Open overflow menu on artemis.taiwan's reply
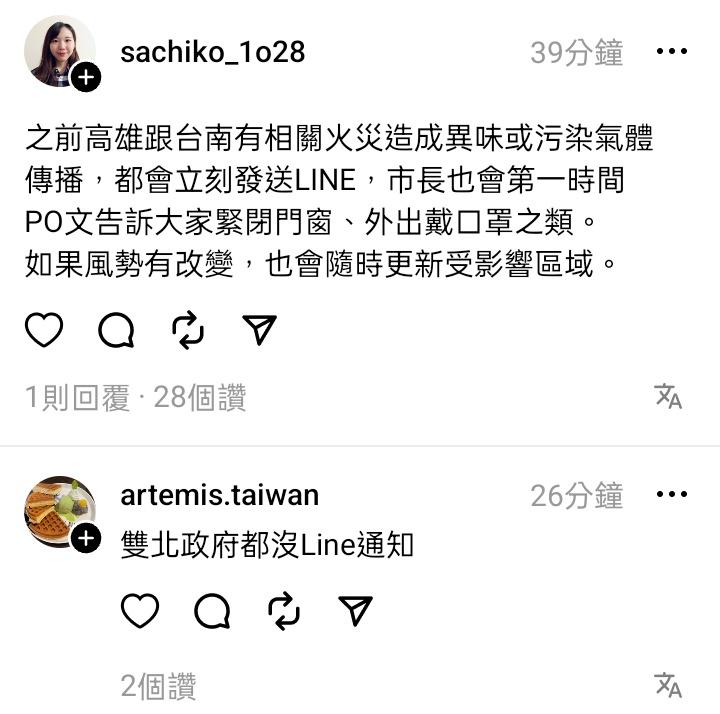 [671, 495]
